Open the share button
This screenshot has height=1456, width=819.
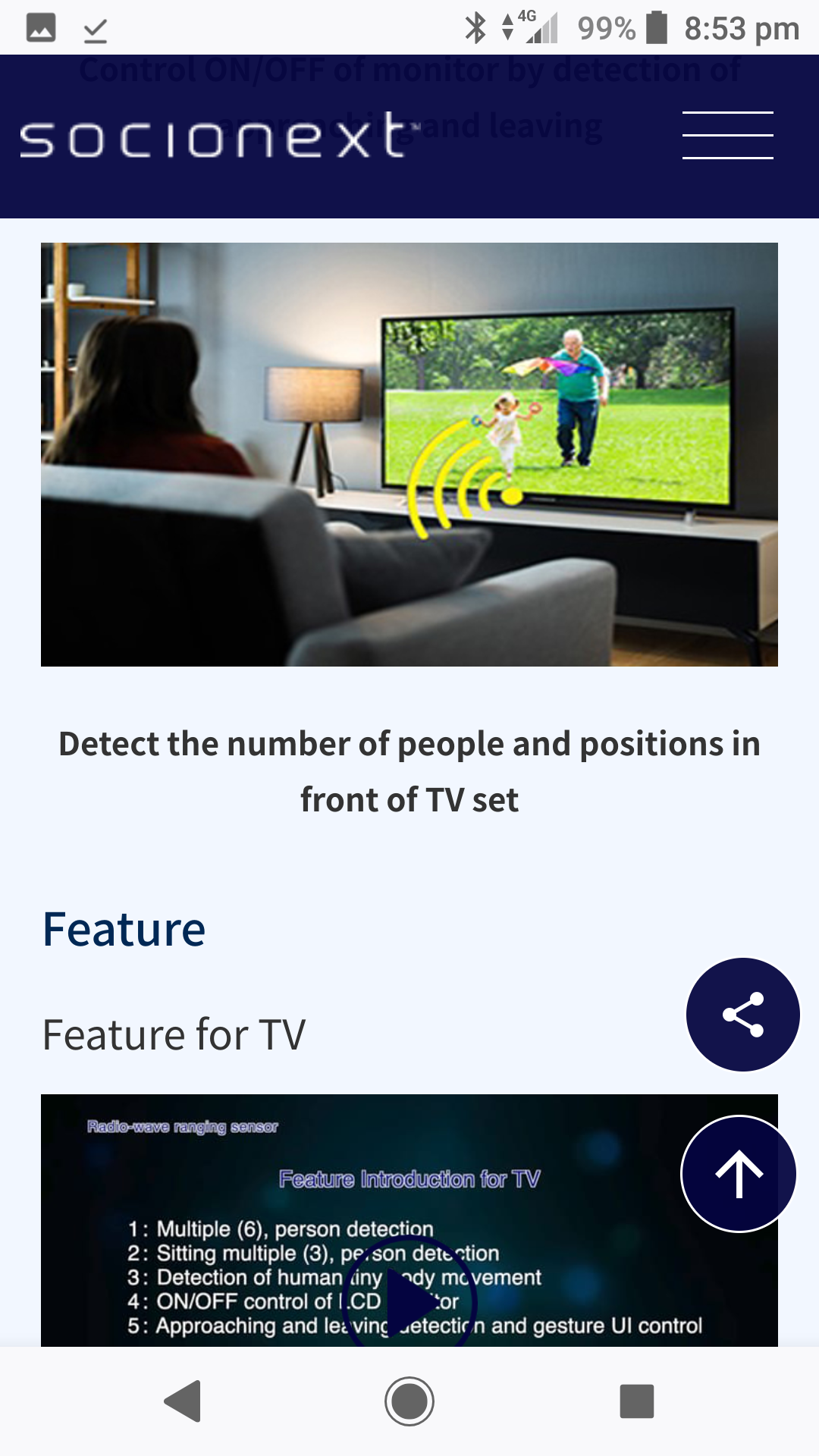pos(742,1015)
